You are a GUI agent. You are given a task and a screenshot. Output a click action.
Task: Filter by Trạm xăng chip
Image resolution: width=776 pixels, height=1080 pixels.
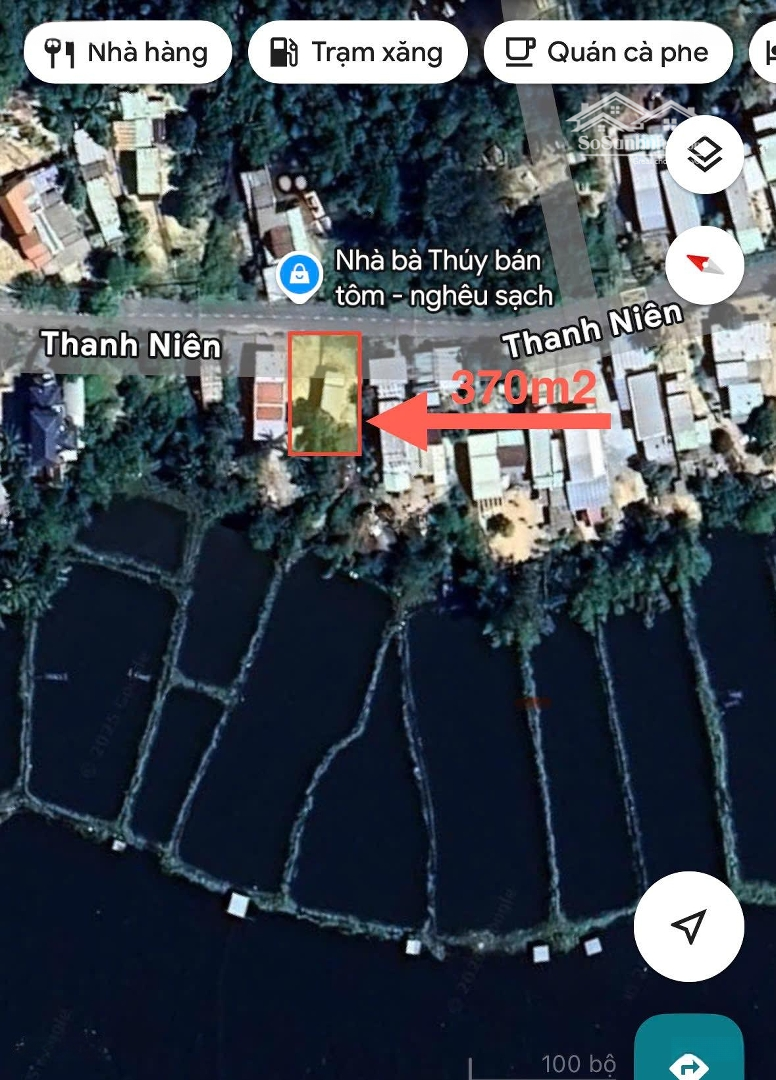point(357,52)
